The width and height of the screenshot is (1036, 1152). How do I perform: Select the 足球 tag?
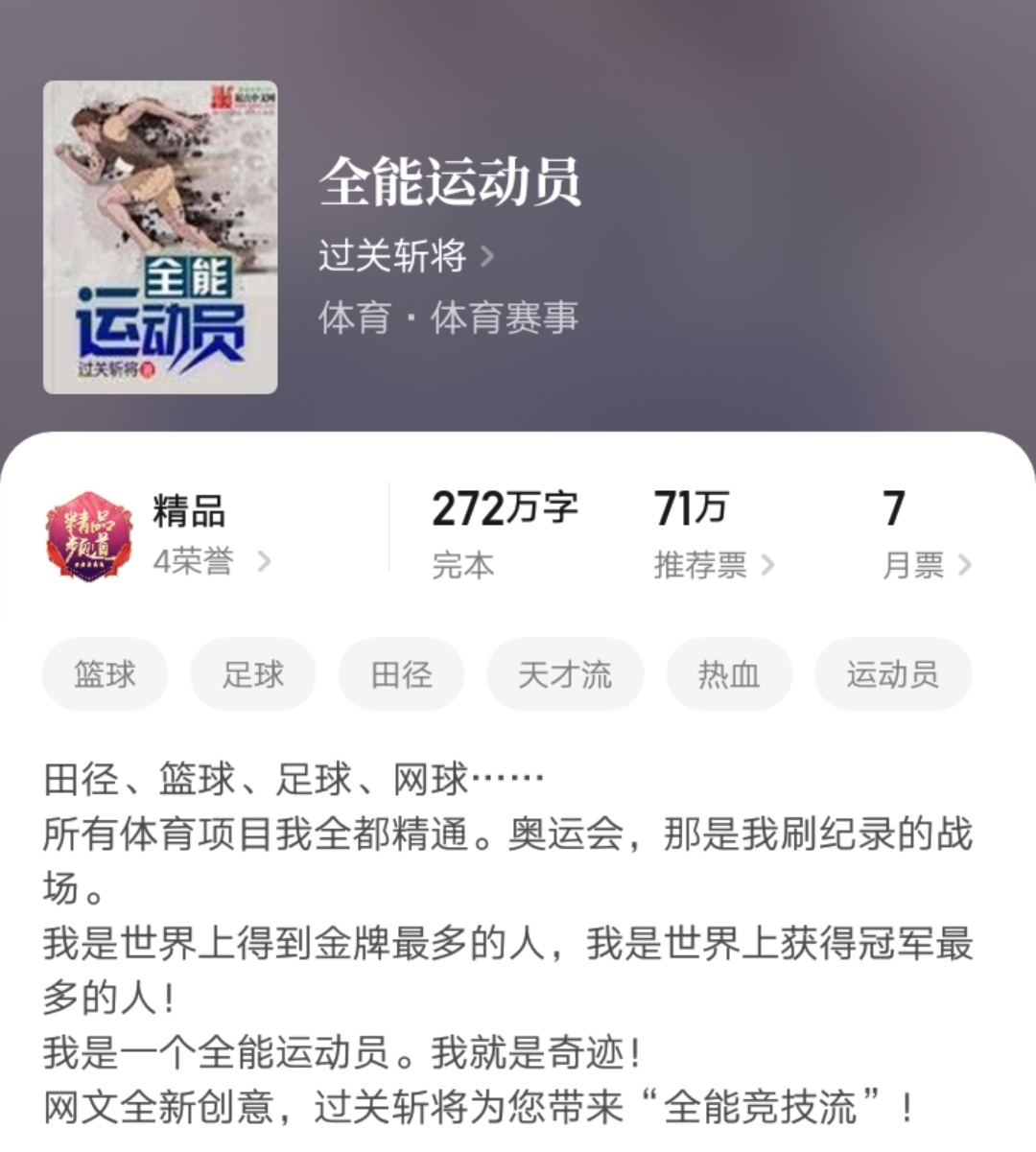(x=252, y=674)
